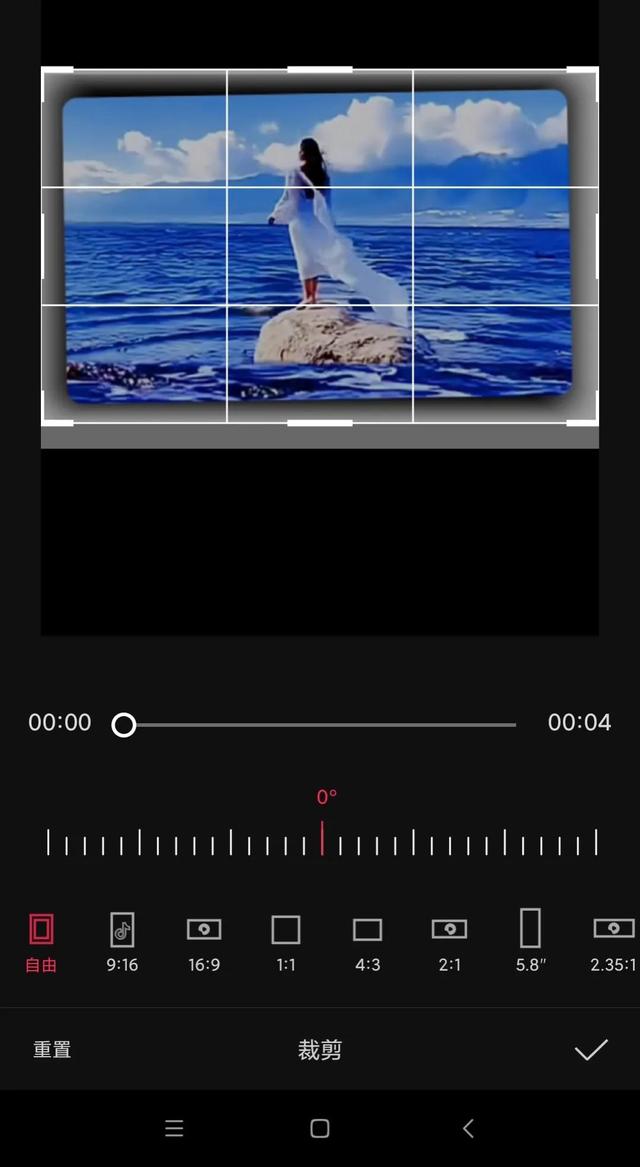Select the 2.35:1 cinematic ratio
This screenshot has height=1167, width=640.
(x=614, y=942)
